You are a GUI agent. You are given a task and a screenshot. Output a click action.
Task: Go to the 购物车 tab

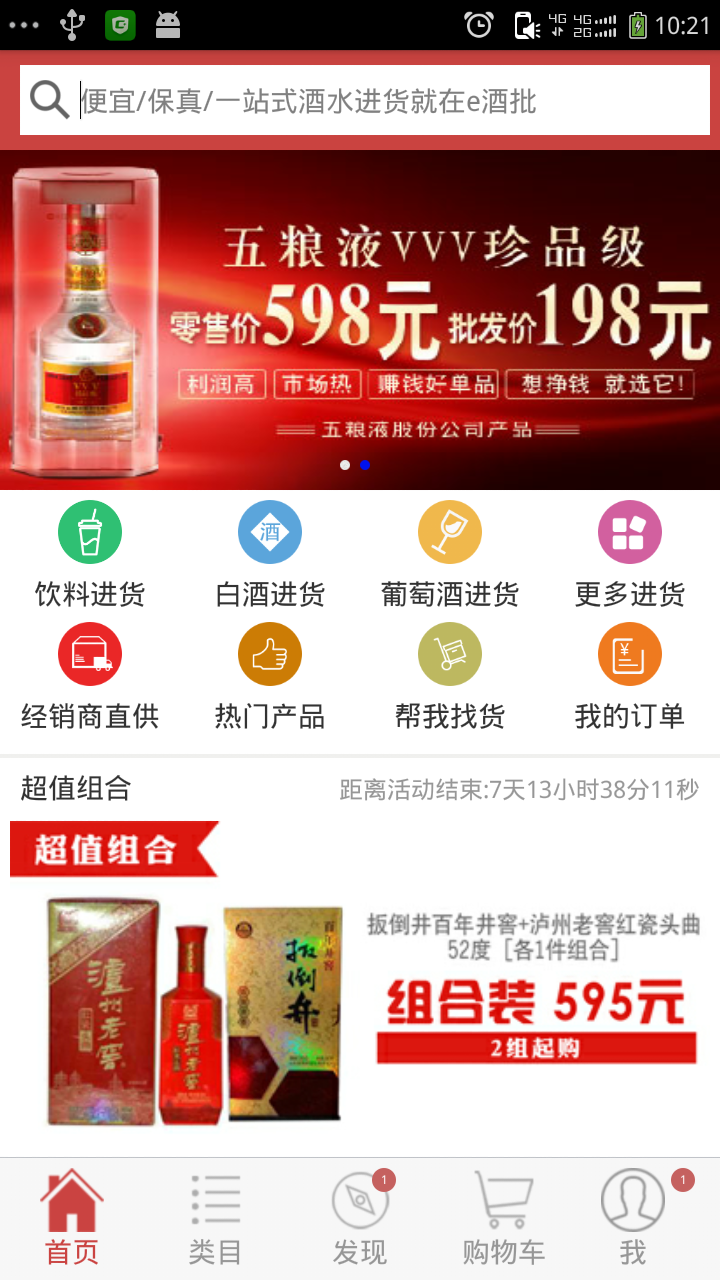[503, 1220]
